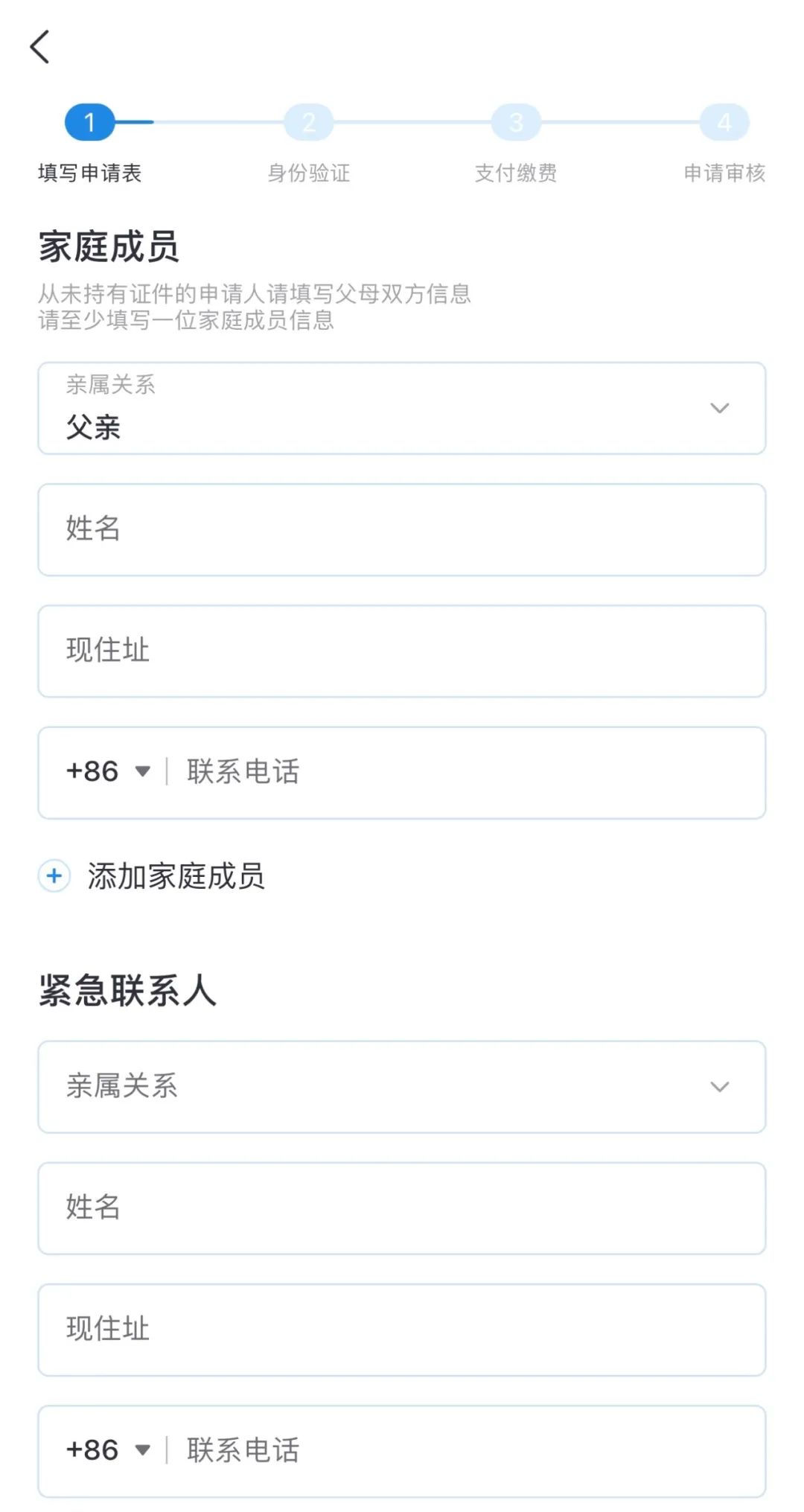Tap the emergency contact 联系电话 field

point(469,1450)
